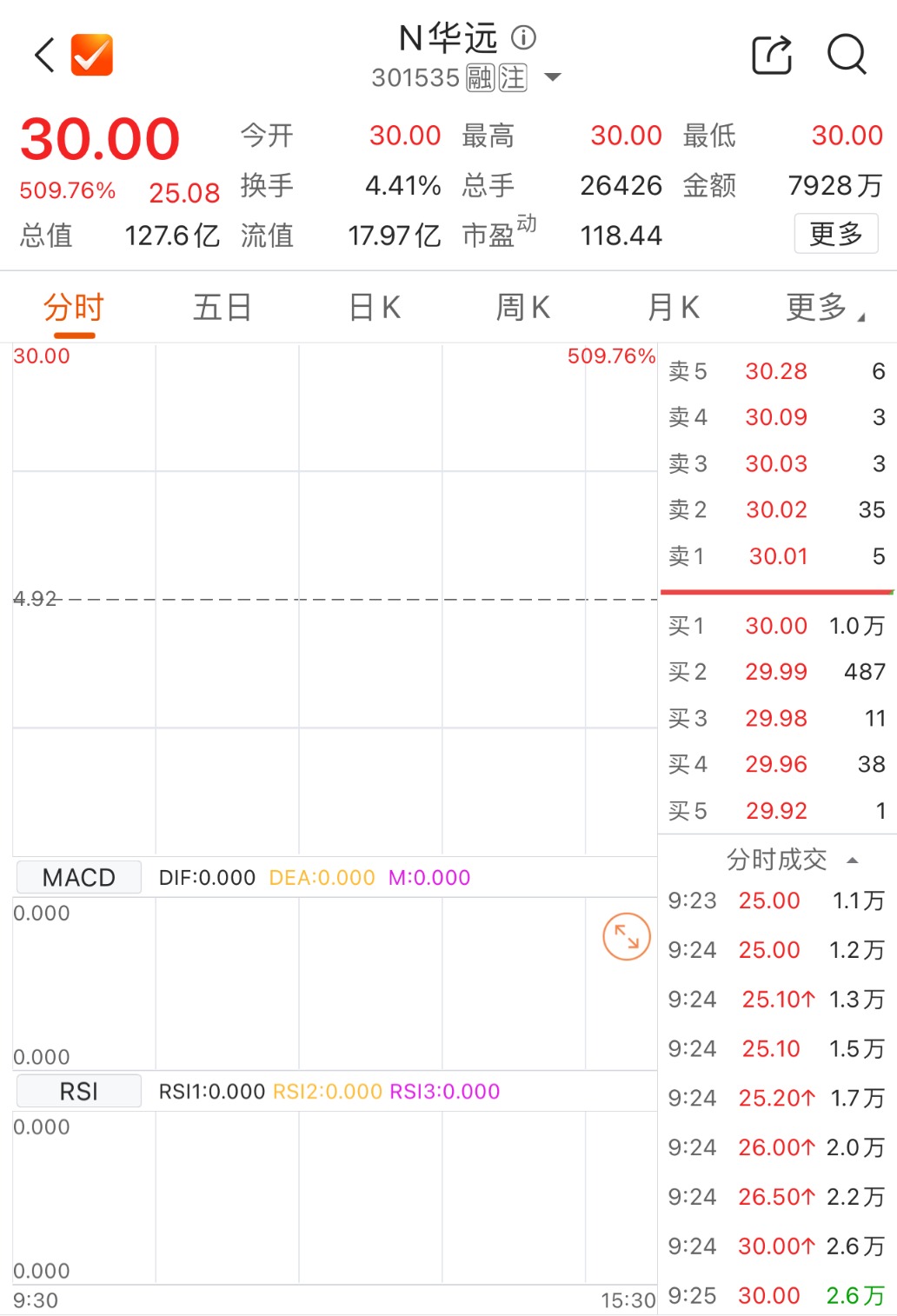Open the search magnifier
The height and width of the screenshot is (1316, 897).
(x=847, y=55)
